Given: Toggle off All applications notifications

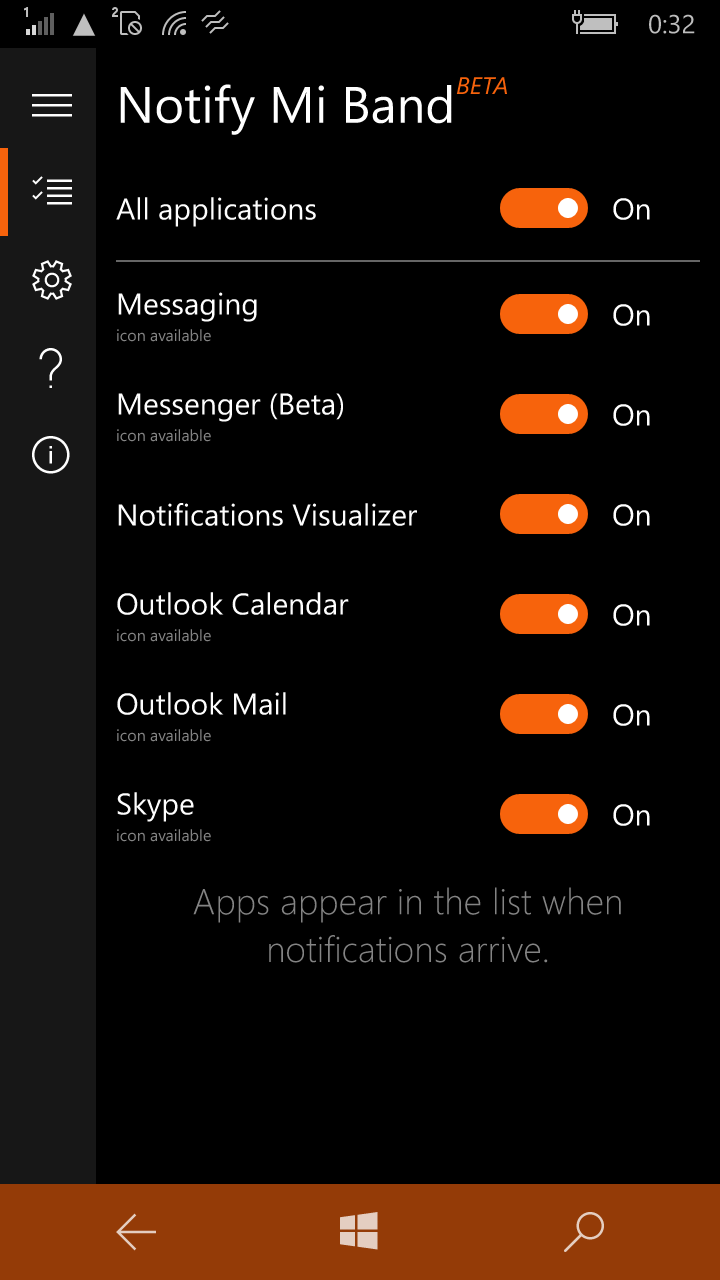Looking at the screenshot, I should click(x=543, y=208).
